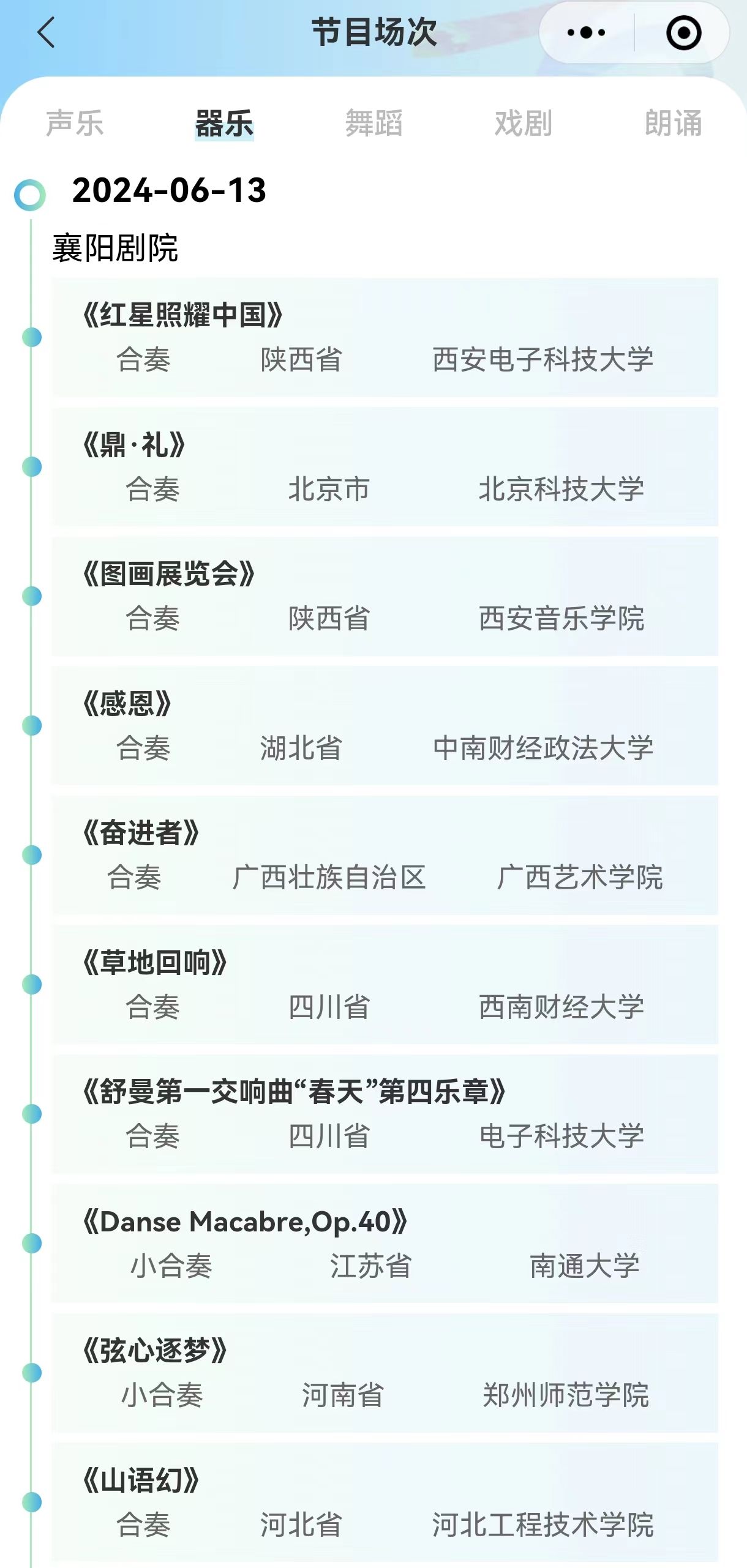Close the mini program with the circle button
This screenshot has width=747, height=1568.
coord(683,32)
